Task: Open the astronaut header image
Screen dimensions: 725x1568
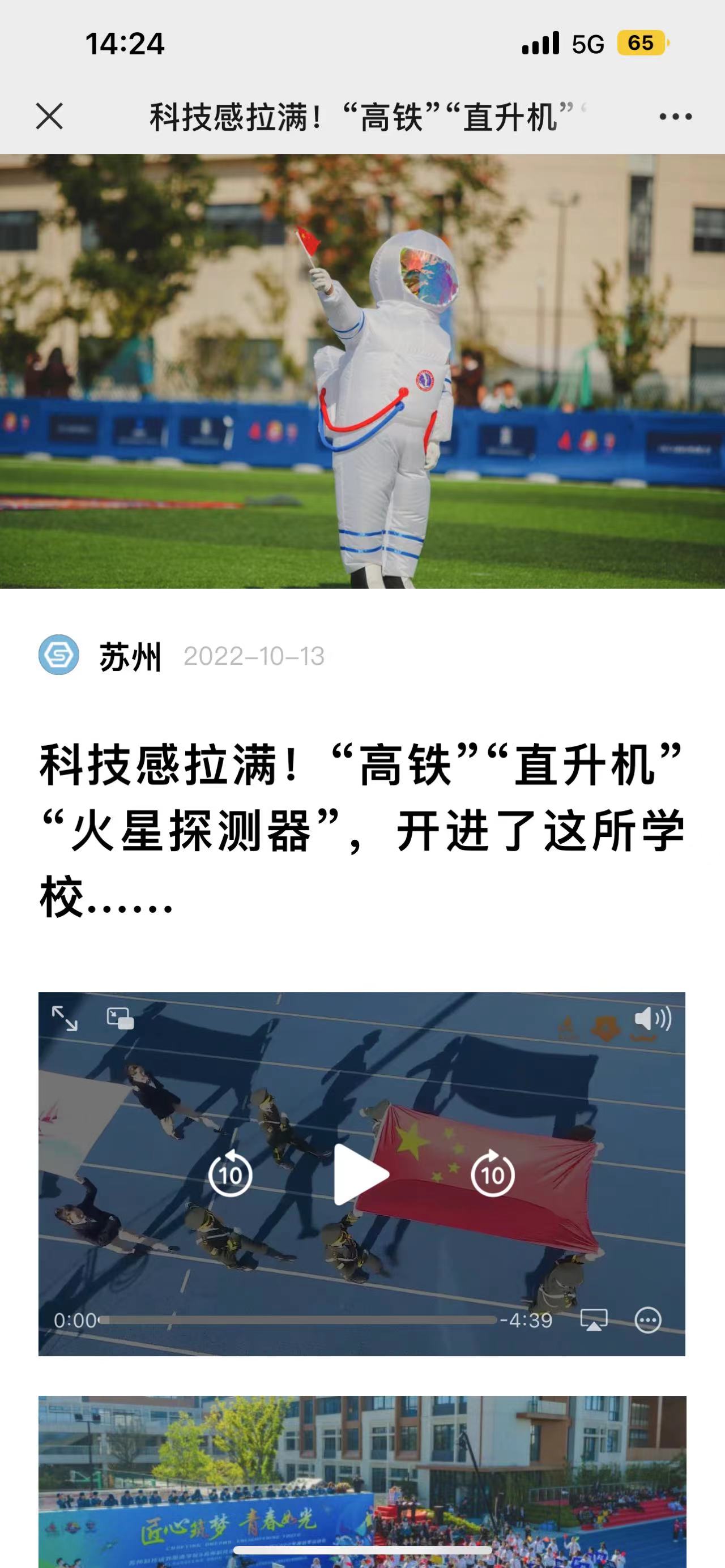Action: 361,371
